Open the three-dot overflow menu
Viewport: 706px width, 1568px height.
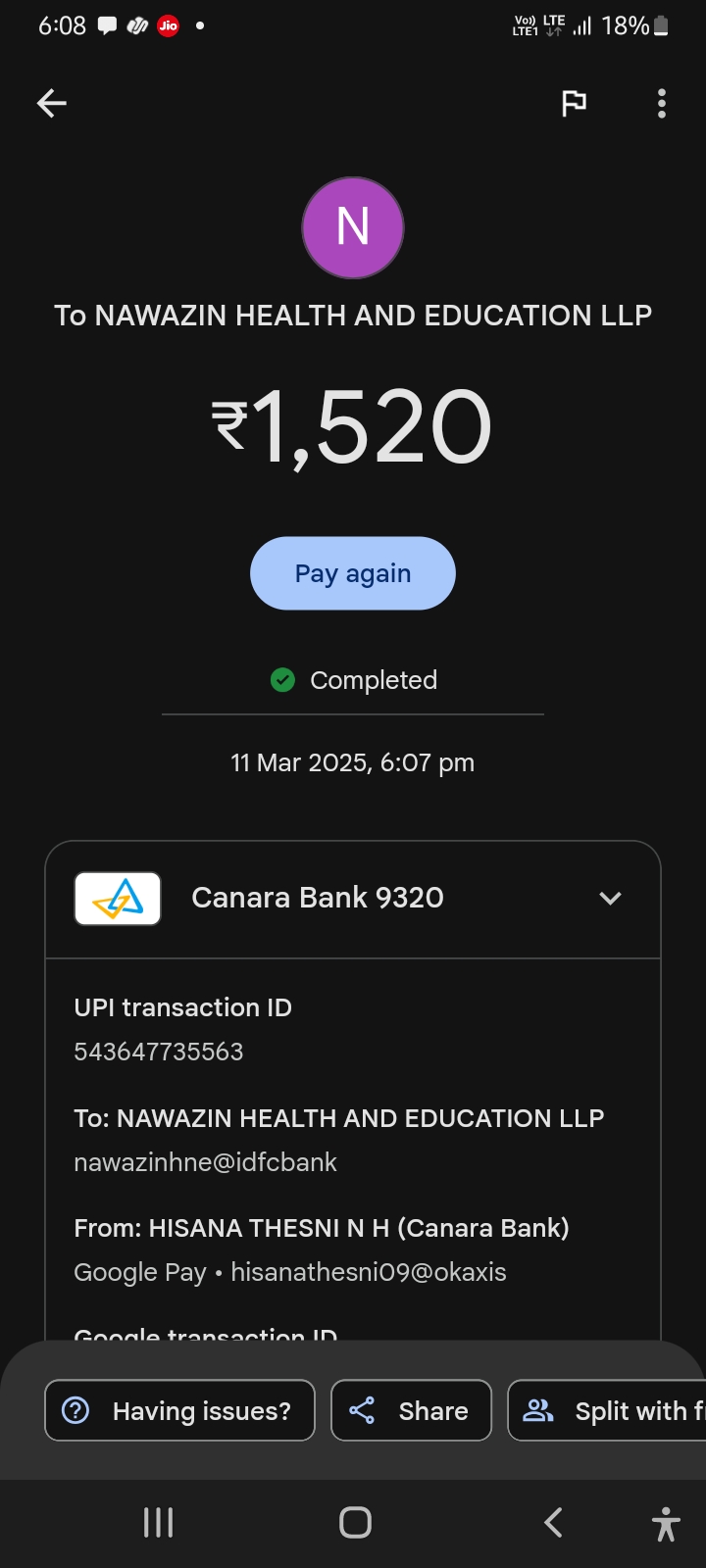(x=662, y=103)
